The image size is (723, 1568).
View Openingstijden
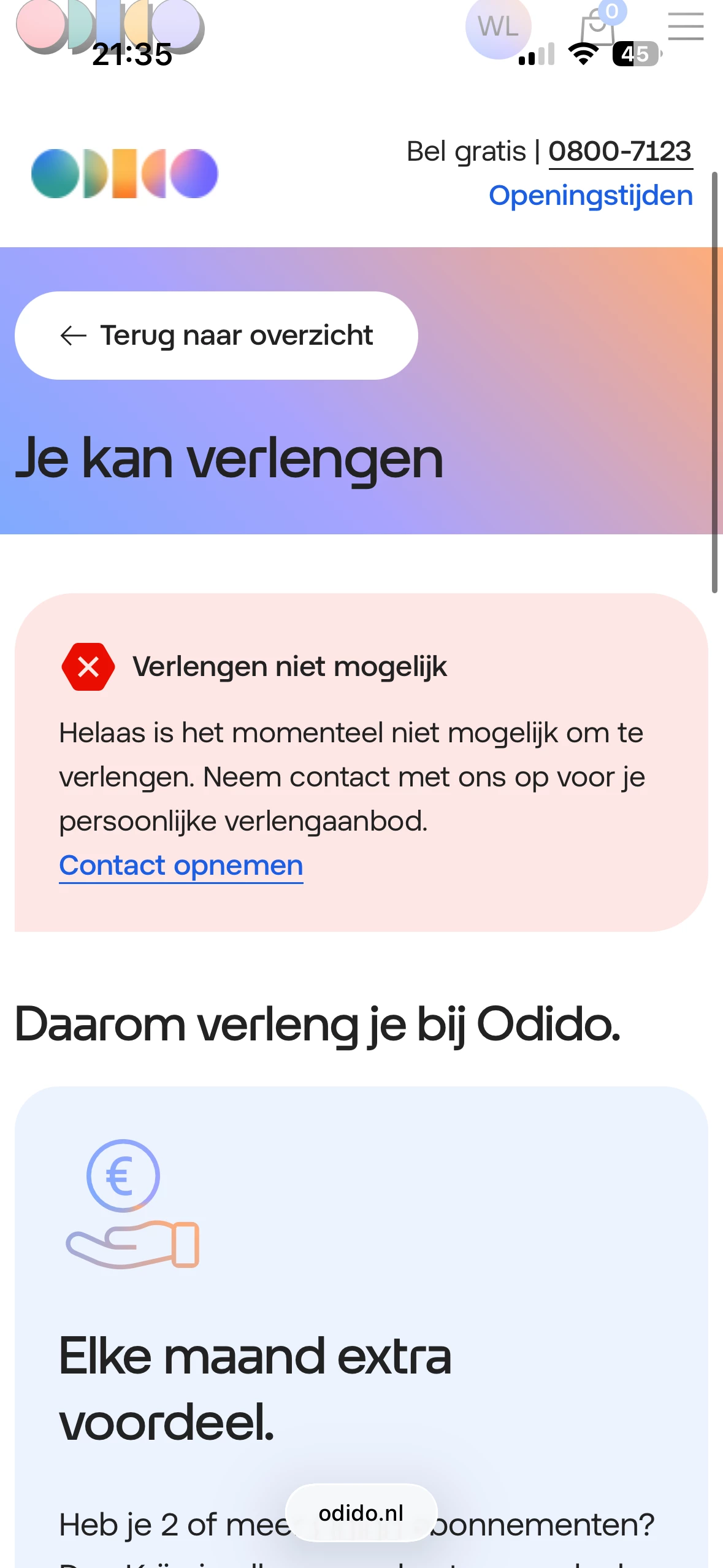click(591, 196)
